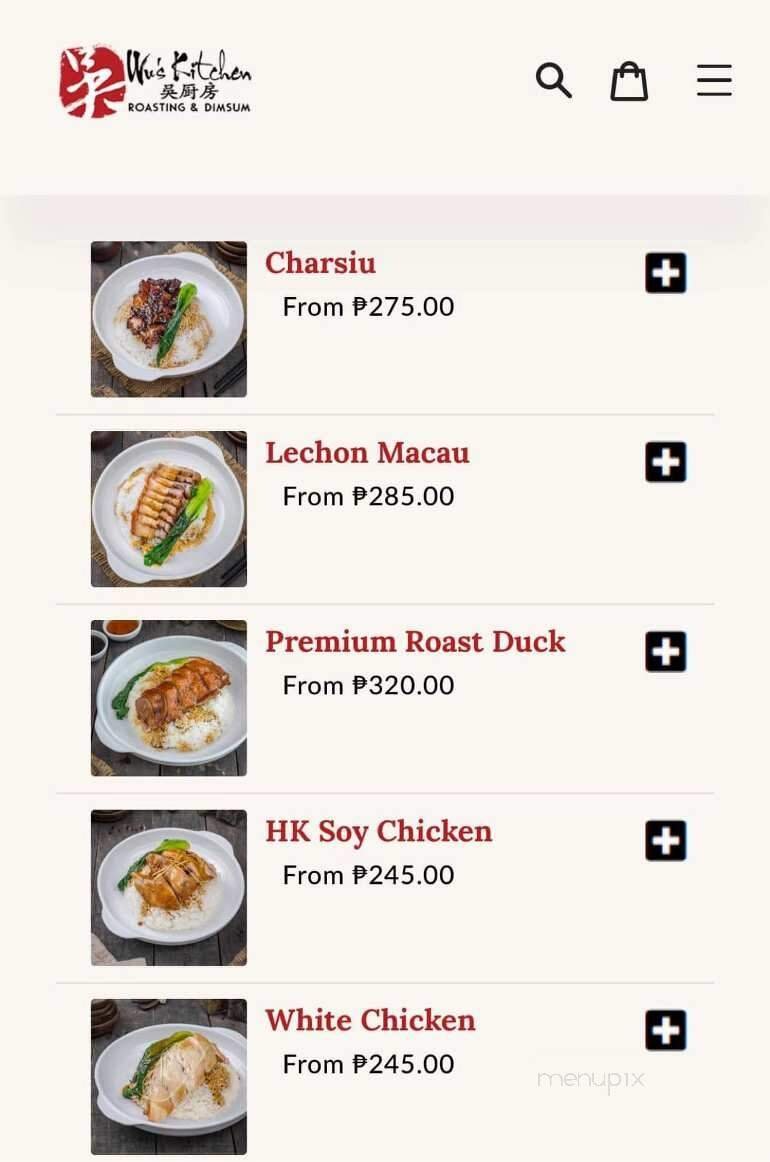This screenshot has height=1162, width=770.
Task: Click the plus icon beside HK Soy Chicken
Action: coord(666,840)
